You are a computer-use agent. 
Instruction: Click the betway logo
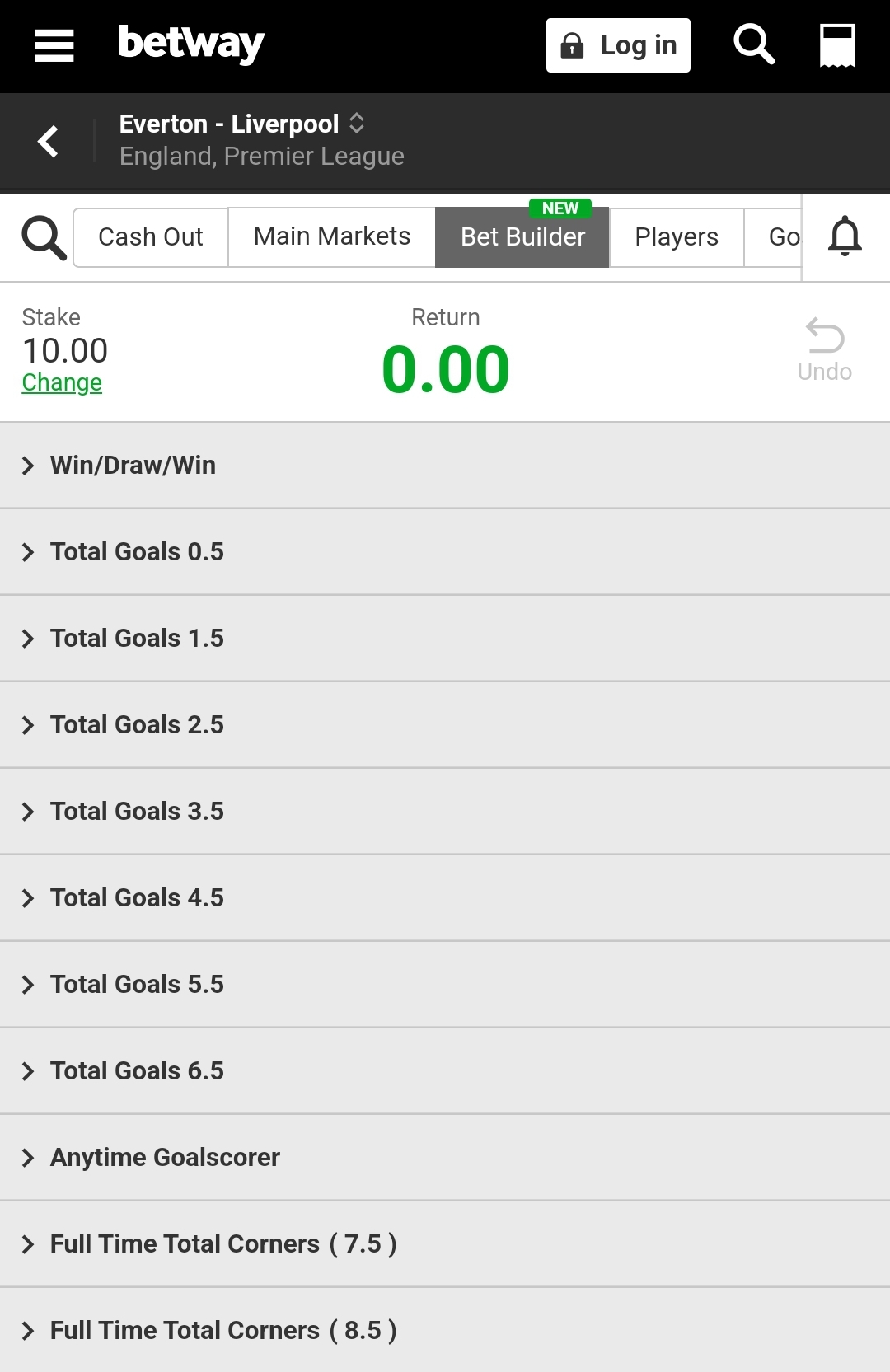[x=191, y=45]
